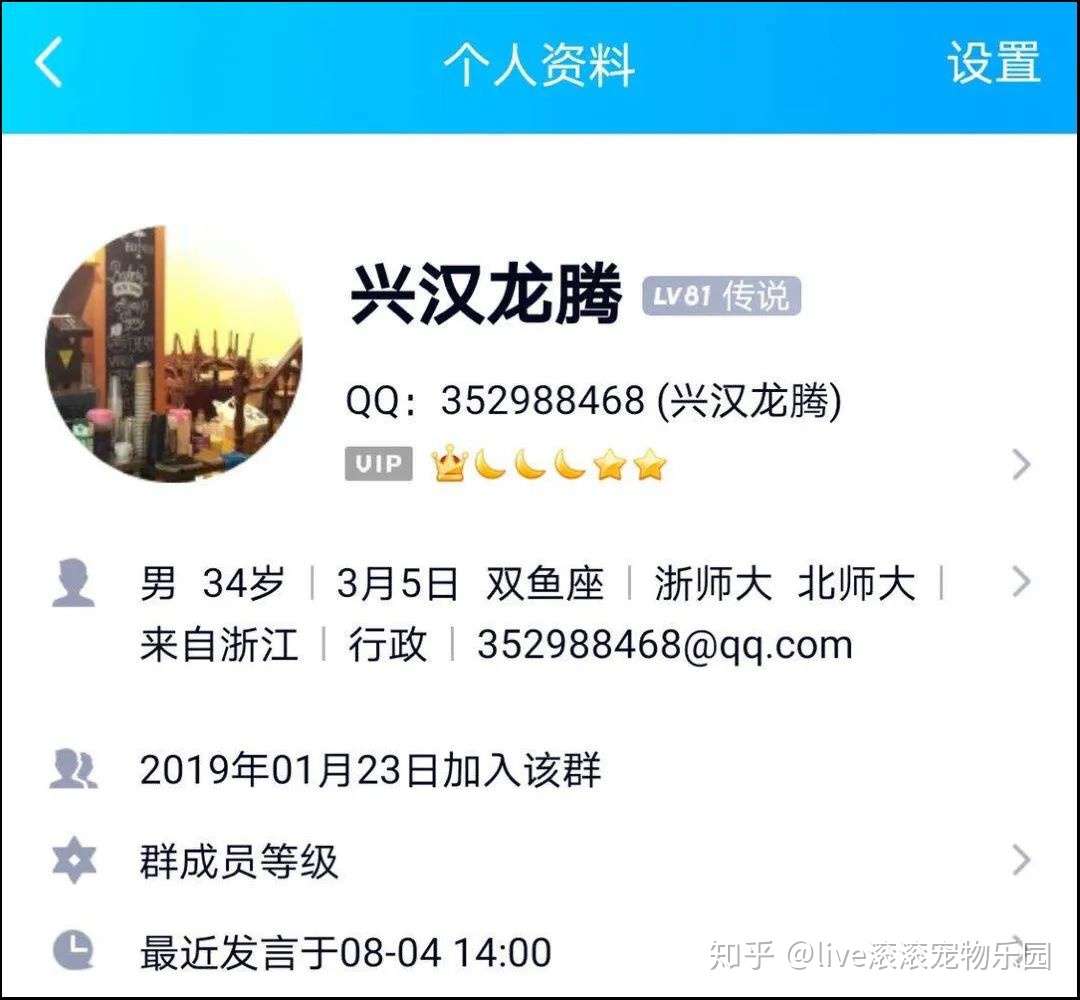Open 设置 in the top bar

993,64
